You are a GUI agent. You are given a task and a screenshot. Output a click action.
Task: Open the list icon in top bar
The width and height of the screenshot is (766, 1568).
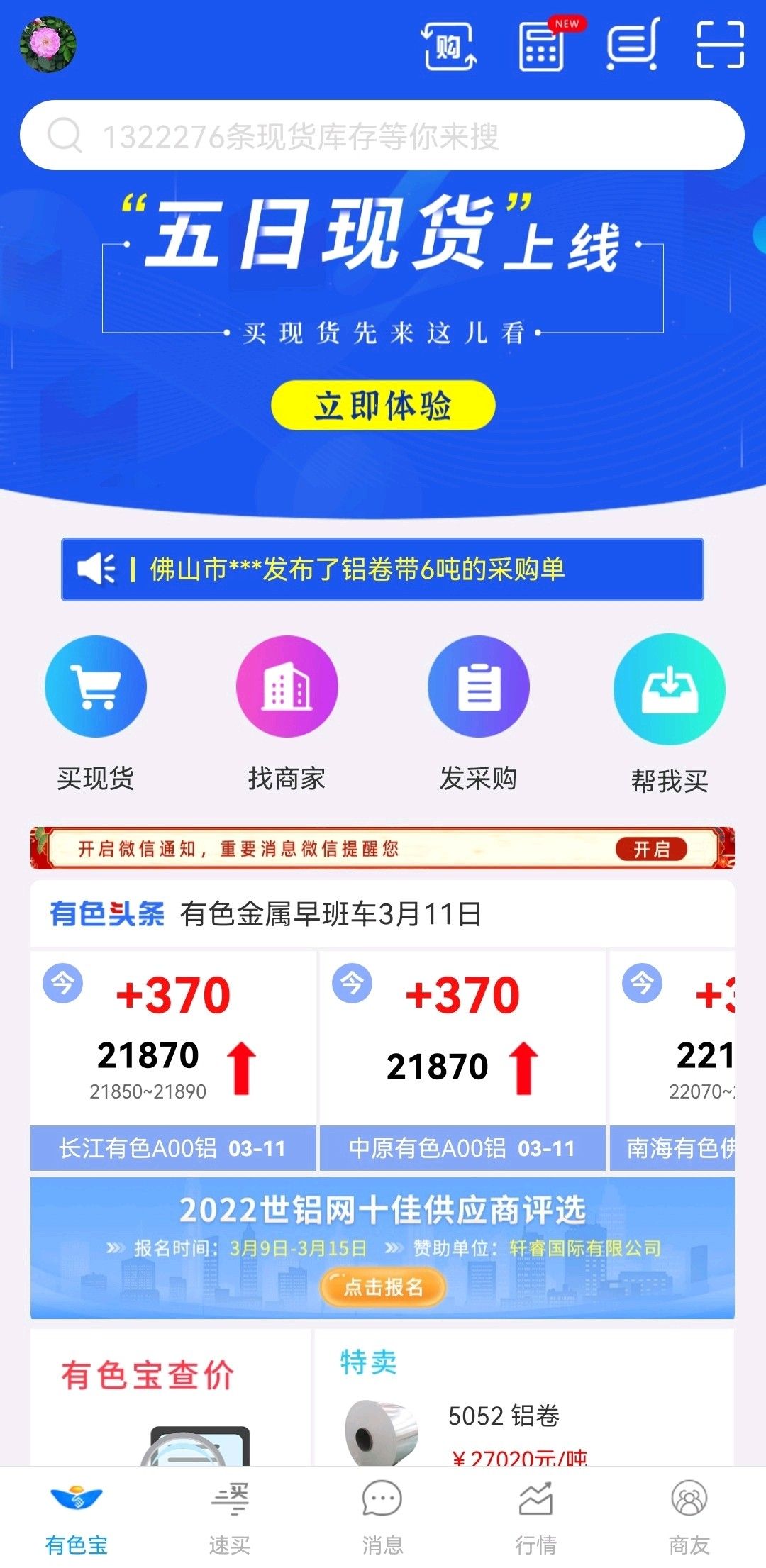633,45
